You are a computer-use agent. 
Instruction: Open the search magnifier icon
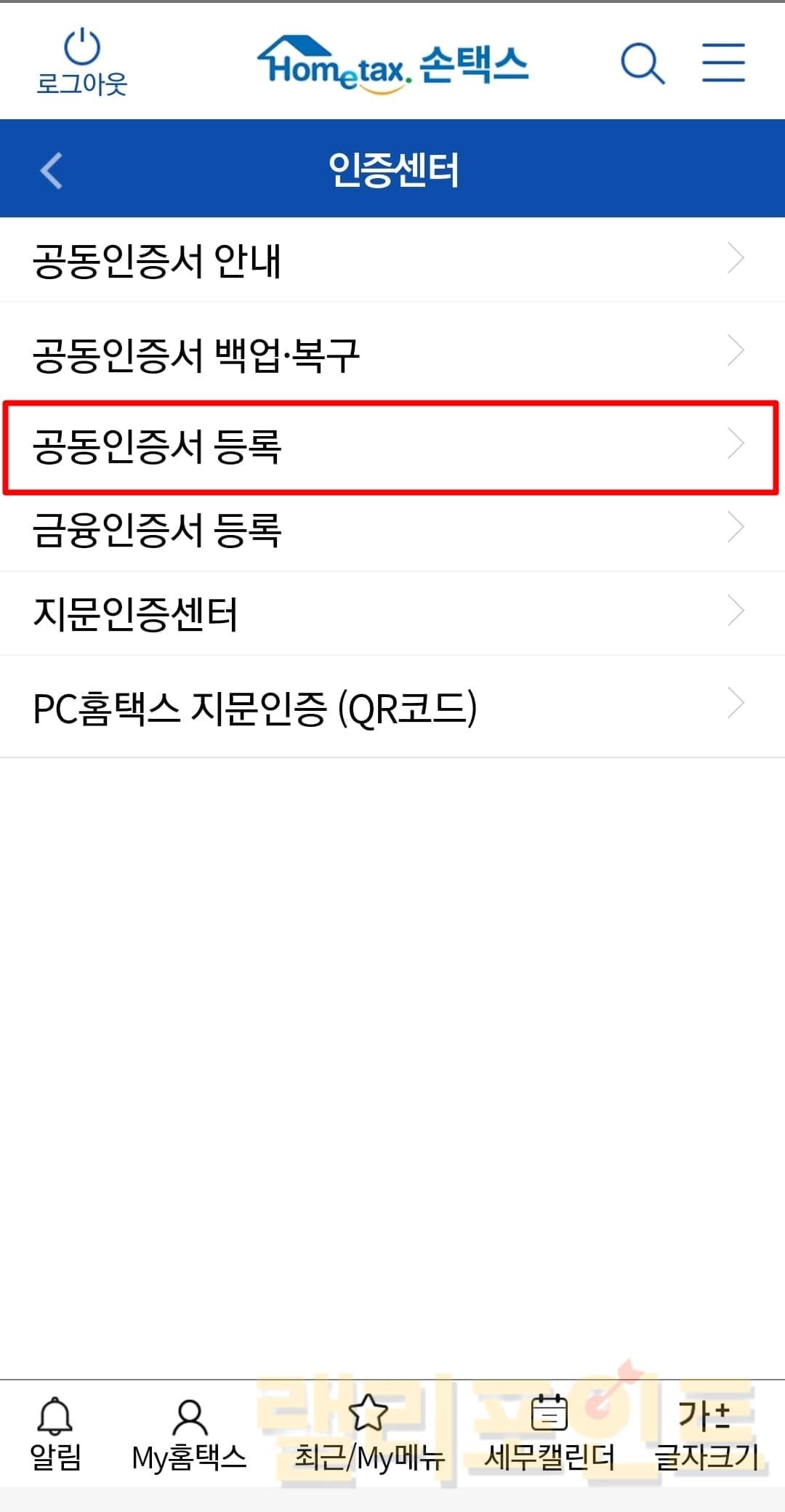click(x=643, y=63)
